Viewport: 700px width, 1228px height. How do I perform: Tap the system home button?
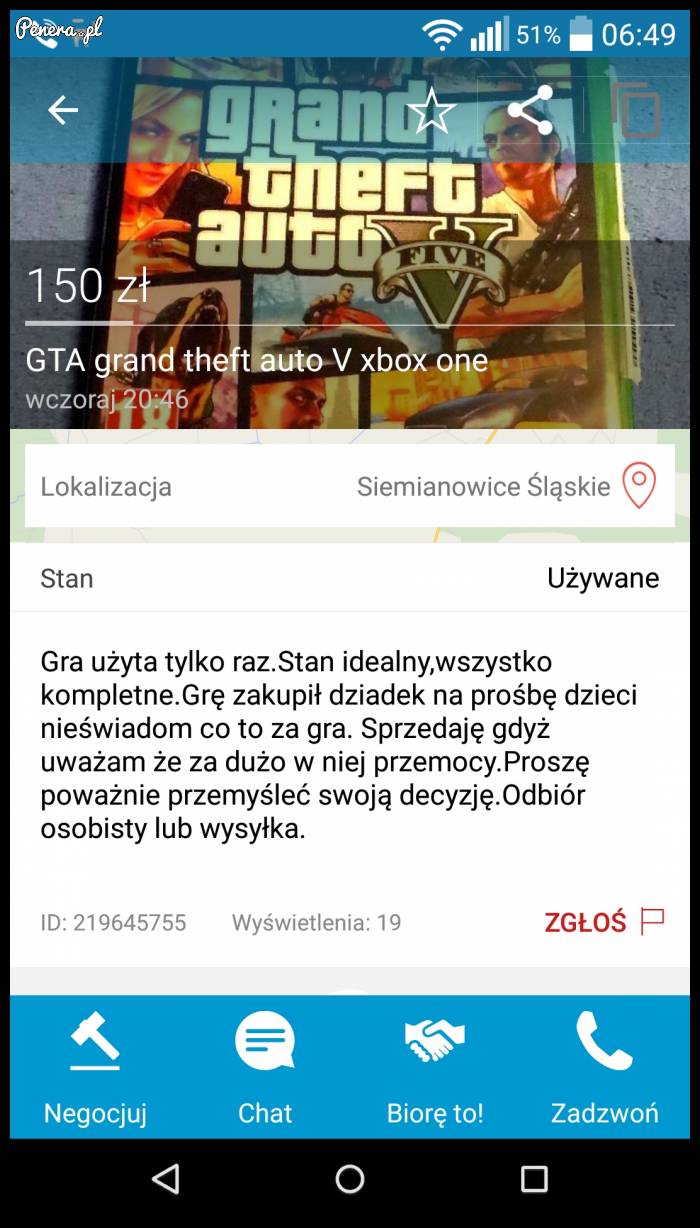coord(350,1179)
